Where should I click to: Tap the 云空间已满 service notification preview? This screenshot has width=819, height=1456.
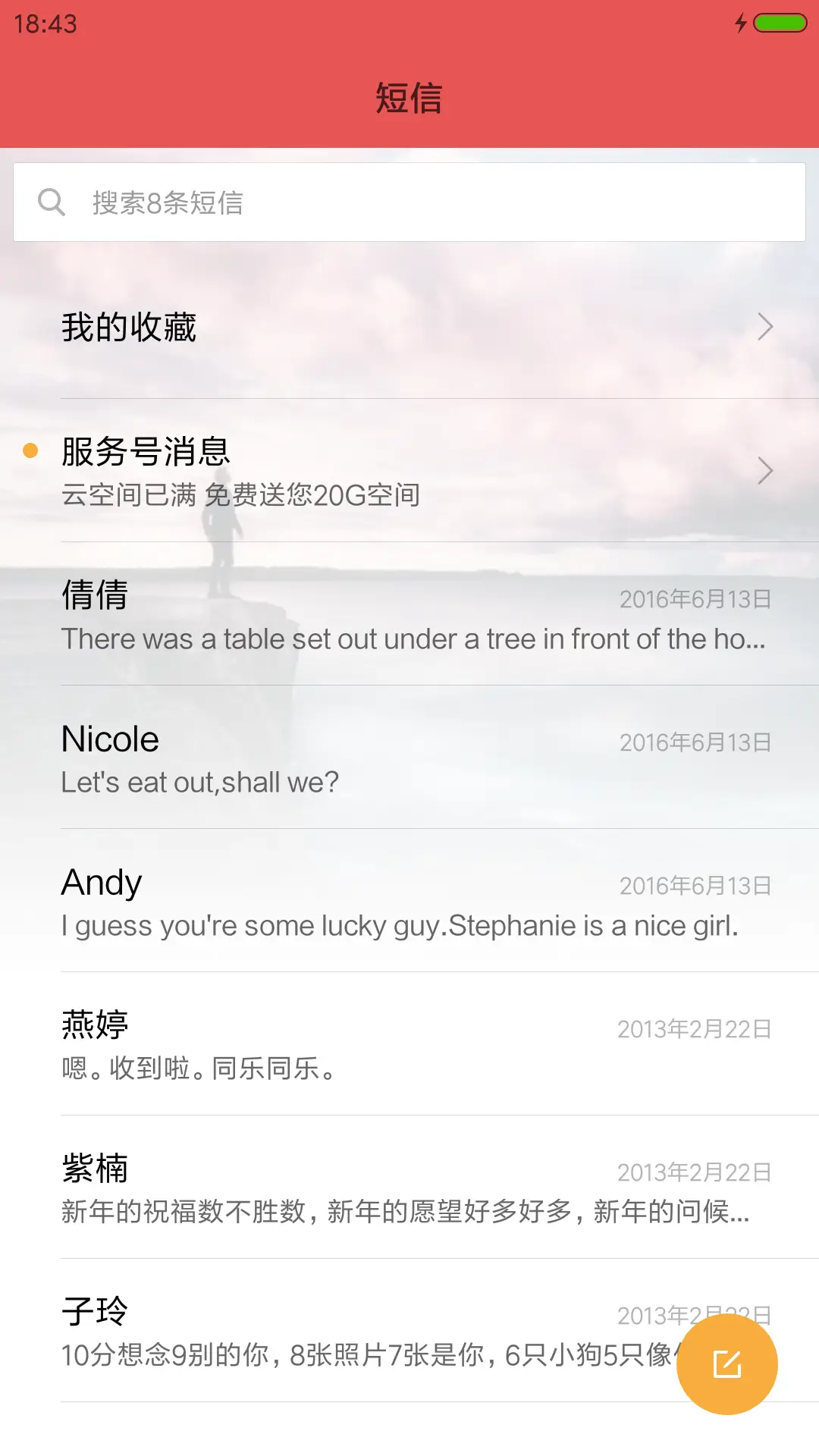[240, 494]
